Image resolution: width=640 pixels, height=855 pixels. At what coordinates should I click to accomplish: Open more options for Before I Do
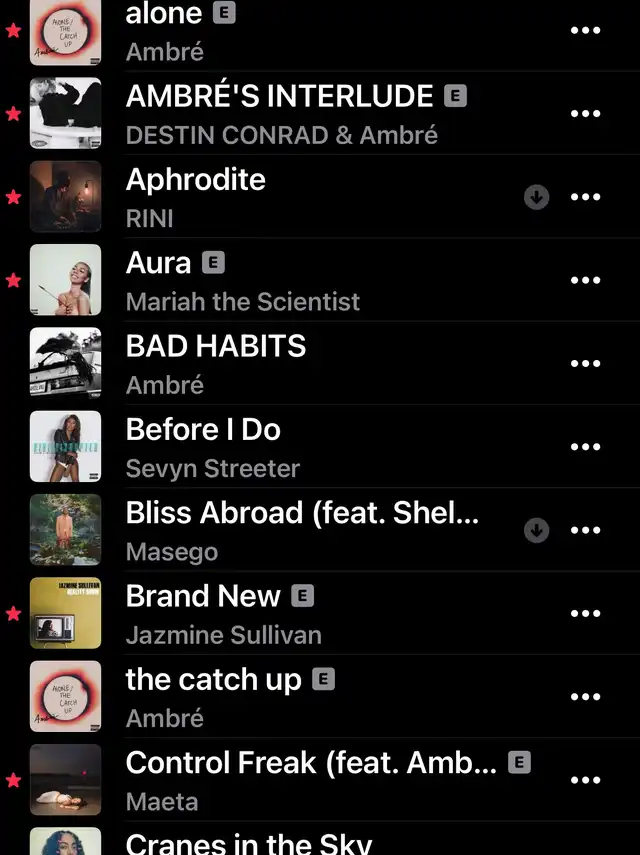coord(585,446)
